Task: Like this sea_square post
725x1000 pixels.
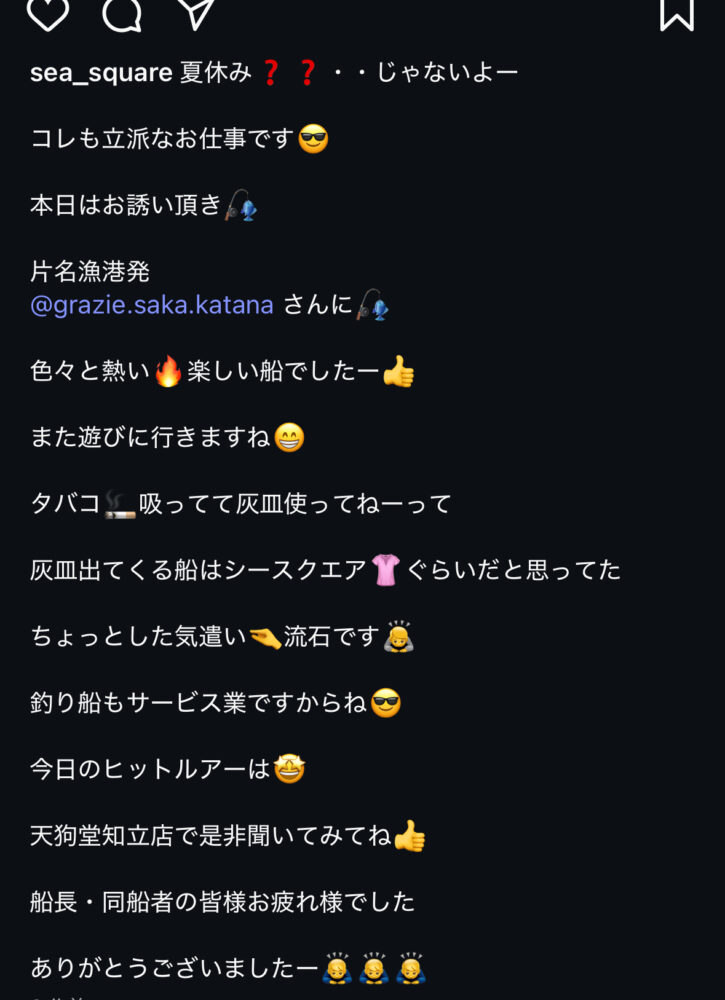Action: 47,12
